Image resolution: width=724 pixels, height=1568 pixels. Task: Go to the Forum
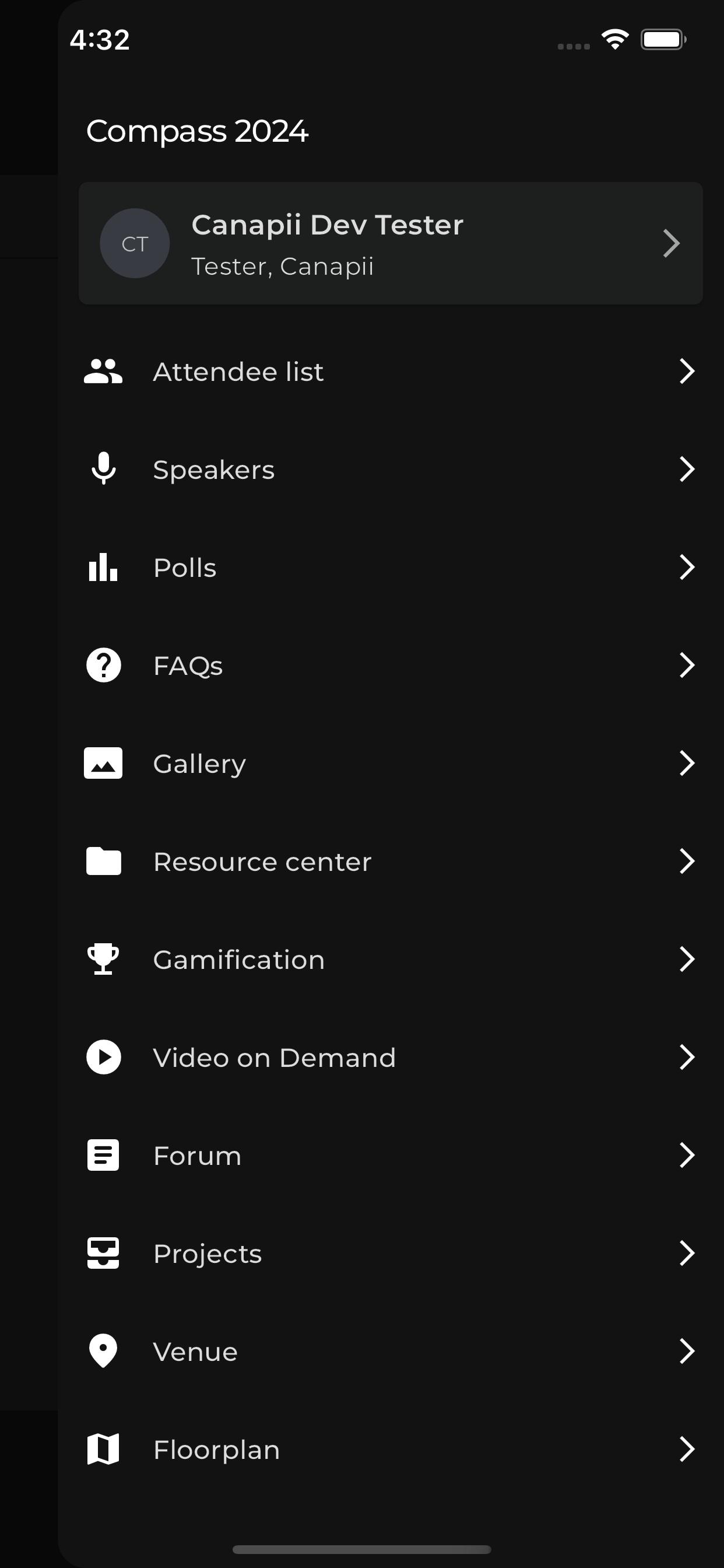pos(391,1156)
